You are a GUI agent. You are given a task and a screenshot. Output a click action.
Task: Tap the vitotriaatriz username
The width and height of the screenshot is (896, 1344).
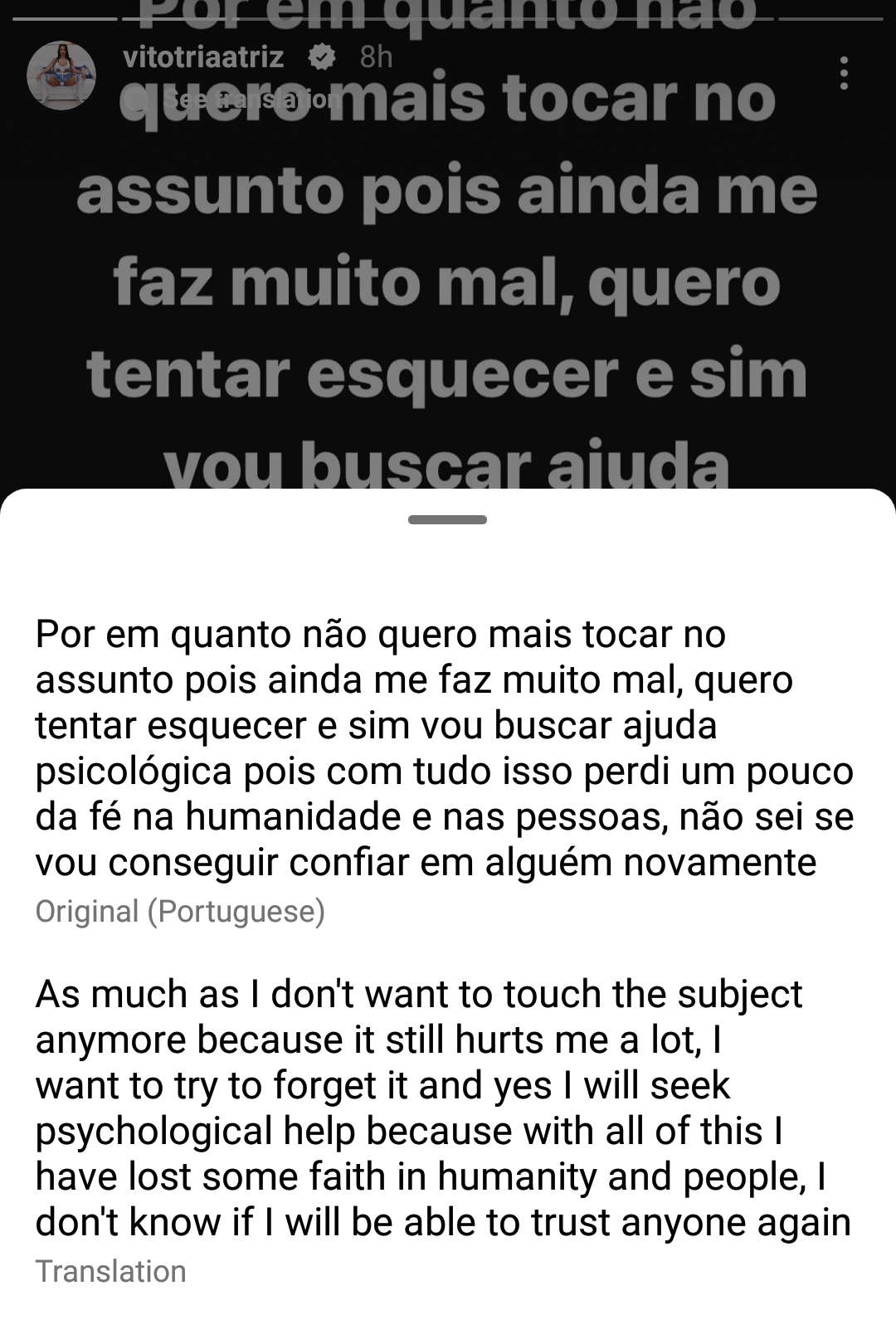[203, 57]
